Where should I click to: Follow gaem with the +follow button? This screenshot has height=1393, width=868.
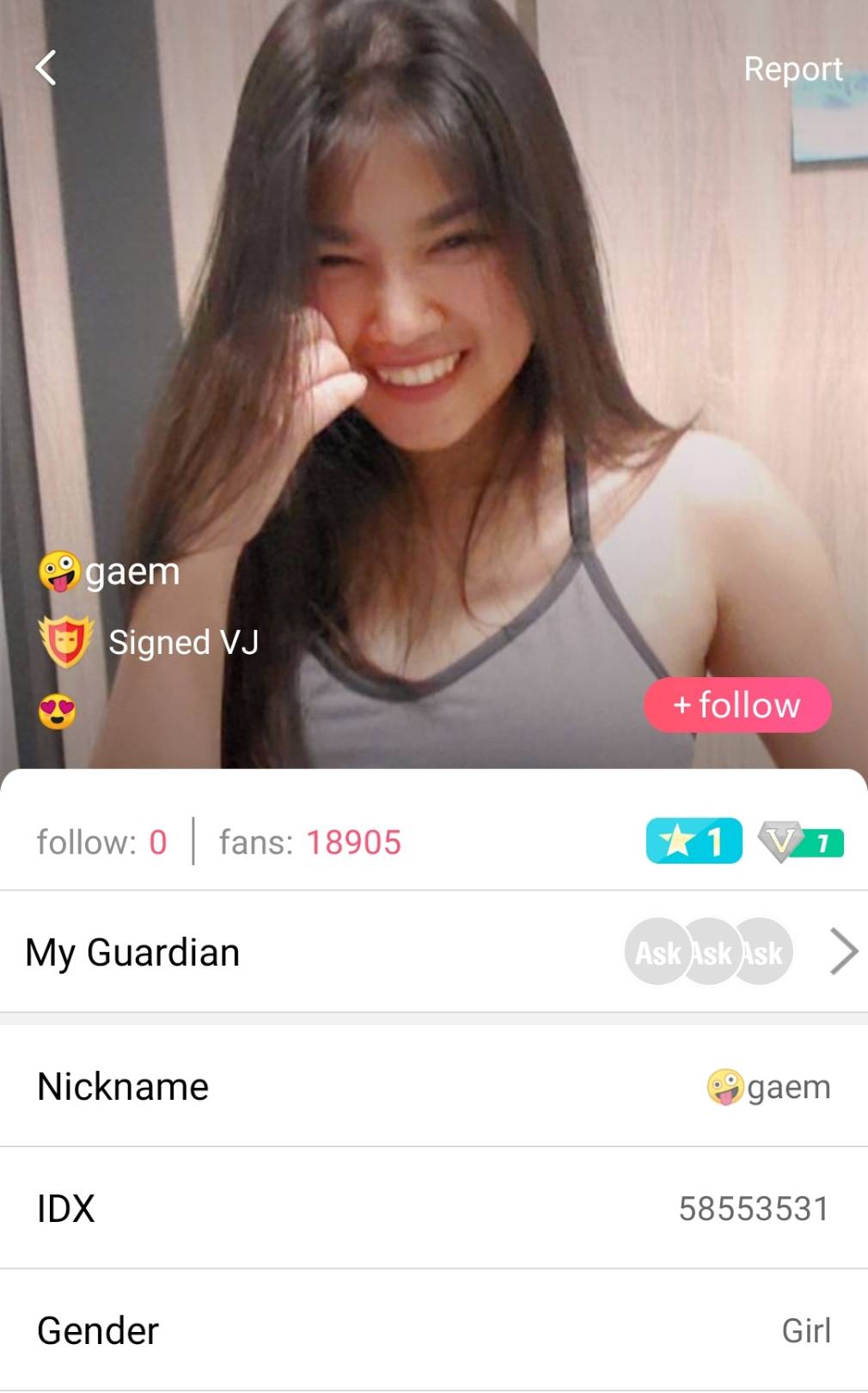click(x=737, y=706)
